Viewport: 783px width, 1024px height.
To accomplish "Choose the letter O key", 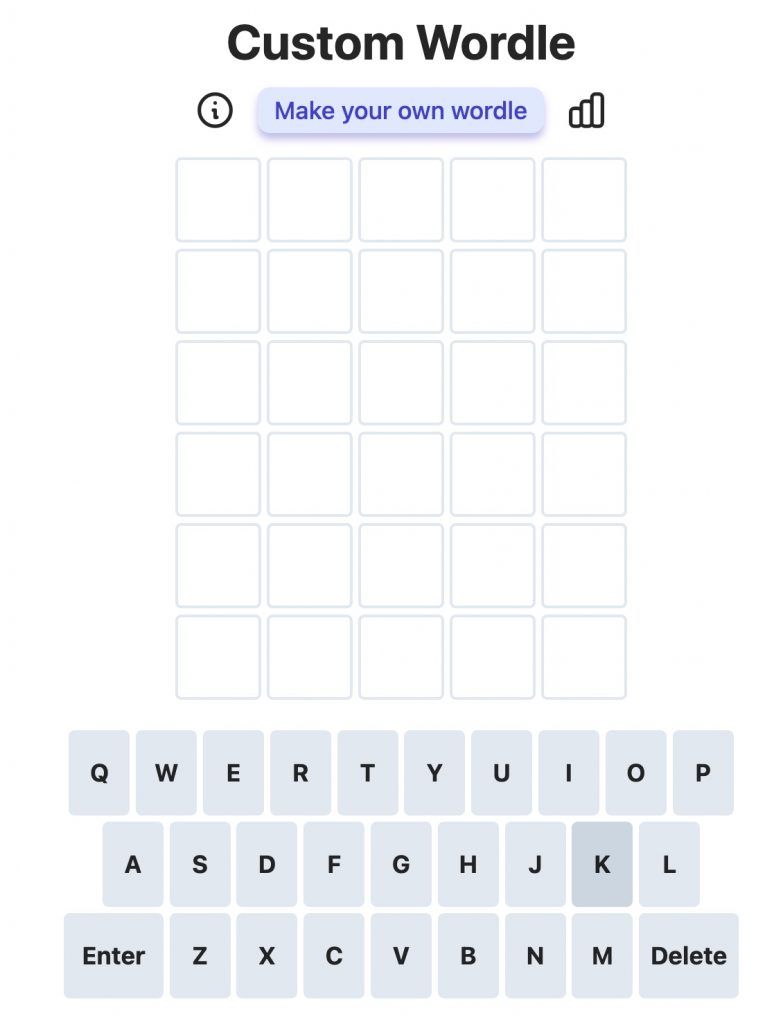I will [x=635, y=773].
